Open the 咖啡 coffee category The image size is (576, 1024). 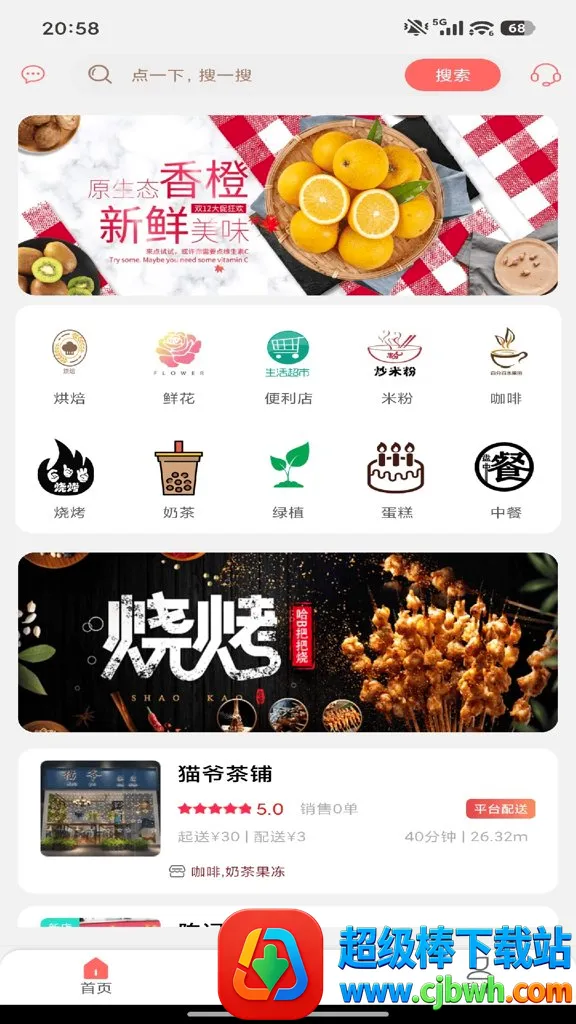[x=506, y=367]
